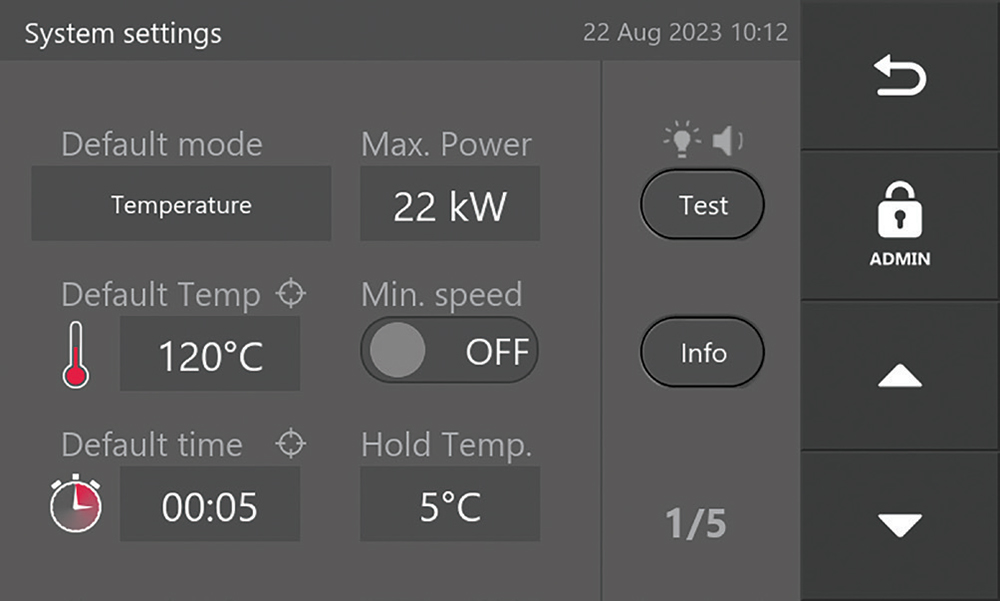Image resolution: width=1000 pixels, height=601 pixels.
Task: Run the light and sound Test
Action: (x=702, y=205)
